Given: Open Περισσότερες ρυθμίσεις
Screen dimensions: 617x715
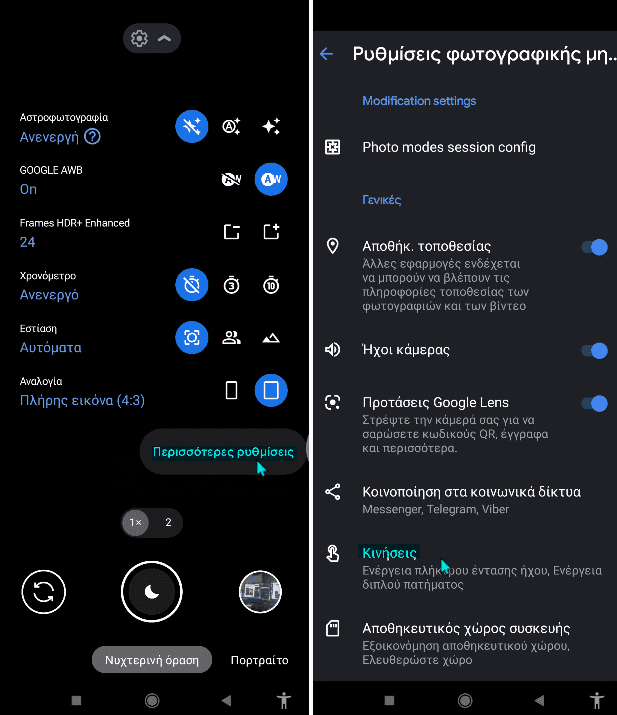Looking at the screenshot, I should (x=223, y=452).
